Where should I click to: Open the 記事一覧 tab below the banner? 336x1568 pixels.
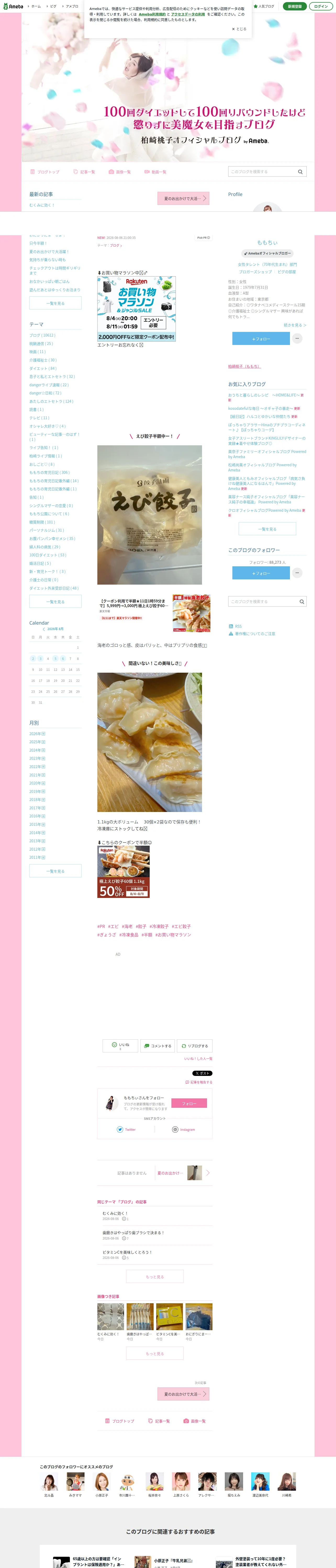(84, 172)
